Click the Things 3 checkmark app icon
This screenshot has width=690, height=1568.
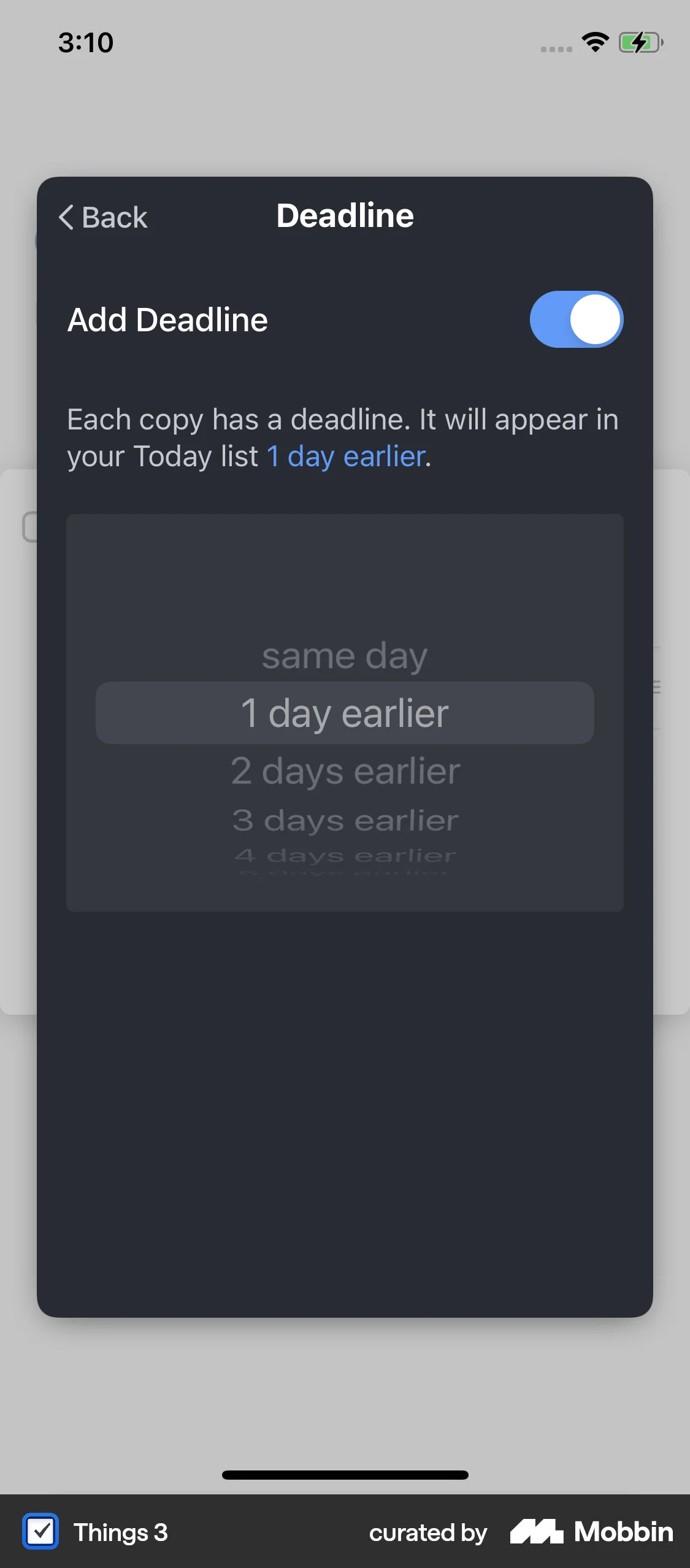[40, 1532]
